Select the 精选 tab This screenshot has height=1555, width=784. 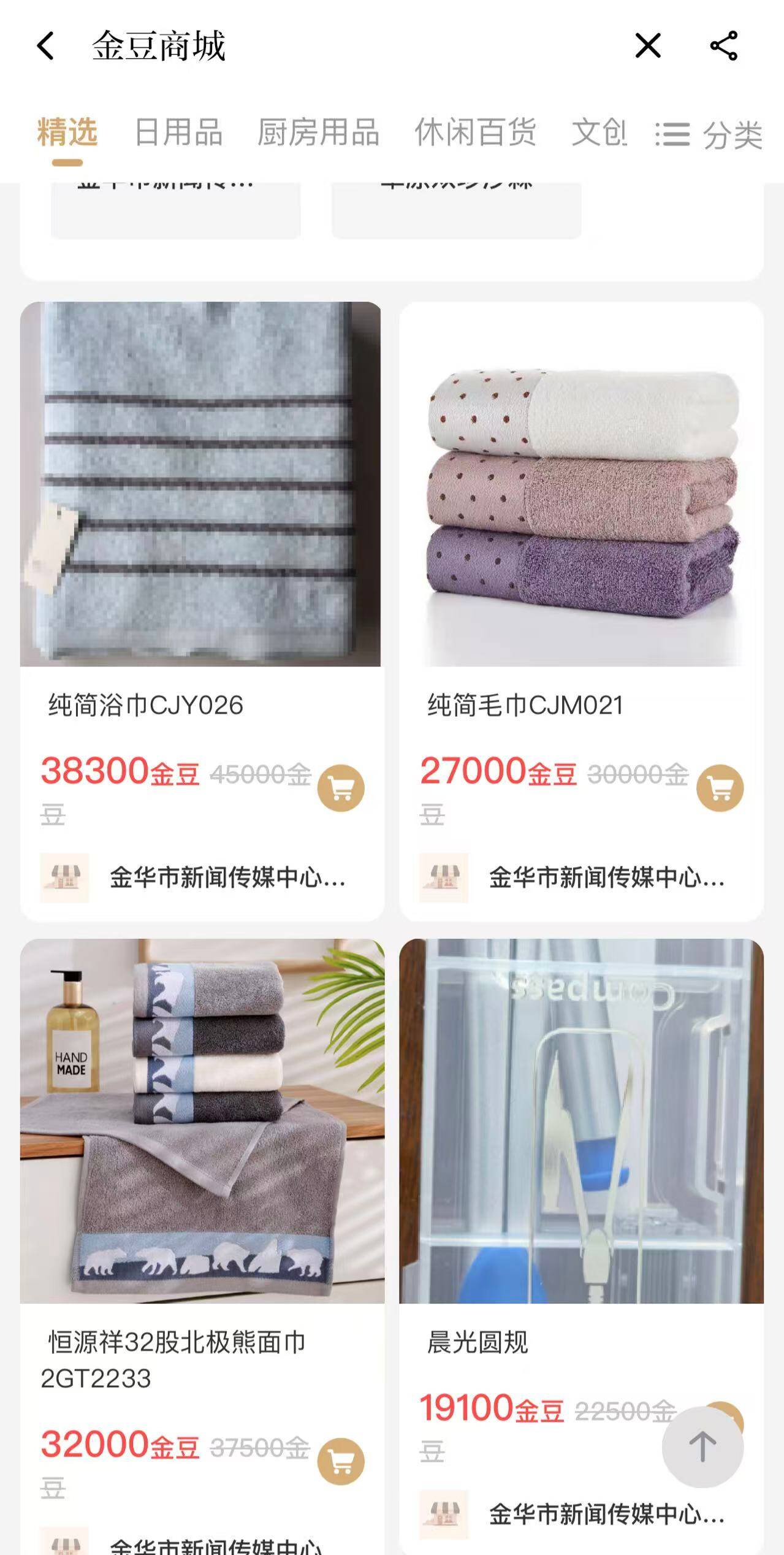tap(67, 133)
